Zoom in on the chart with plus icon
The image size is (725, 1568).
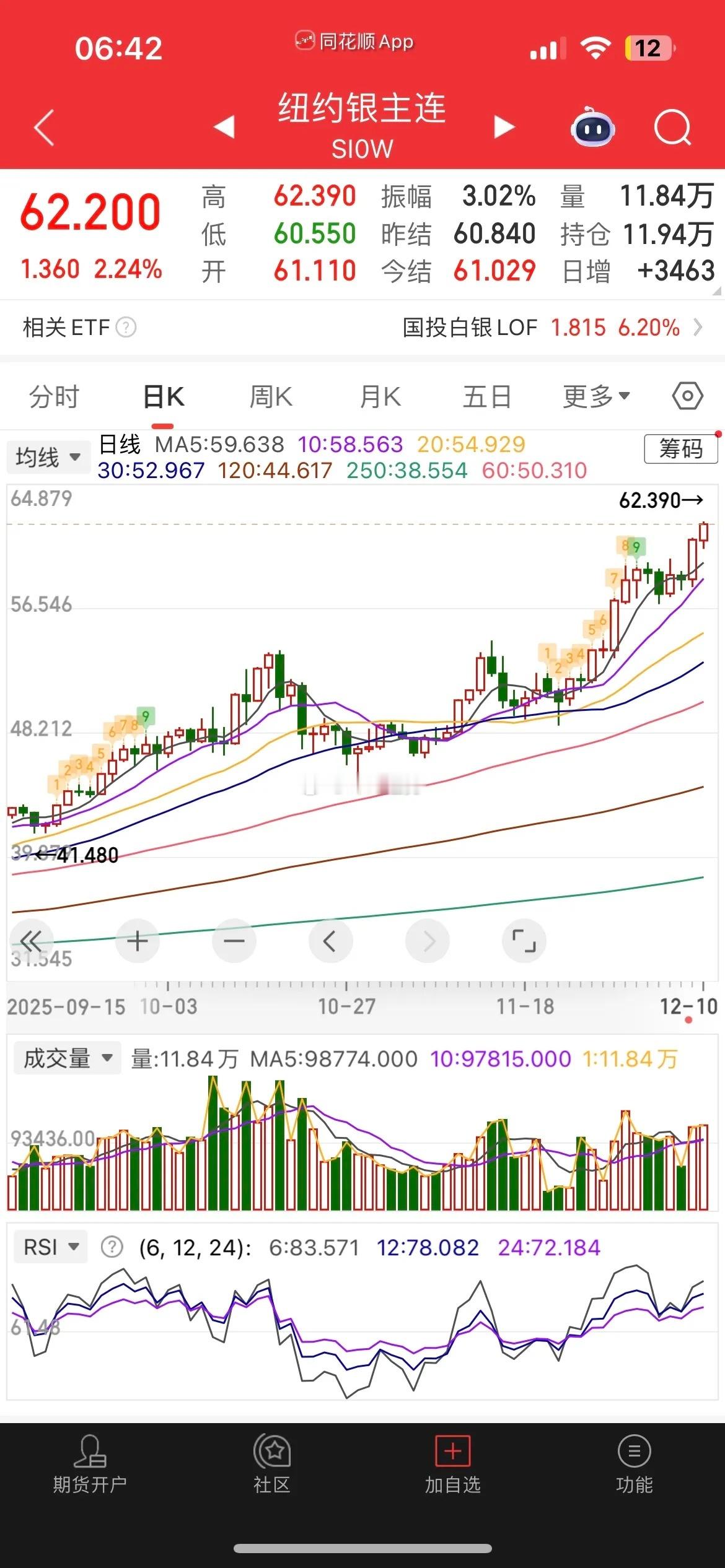click(x=137, y=940)
